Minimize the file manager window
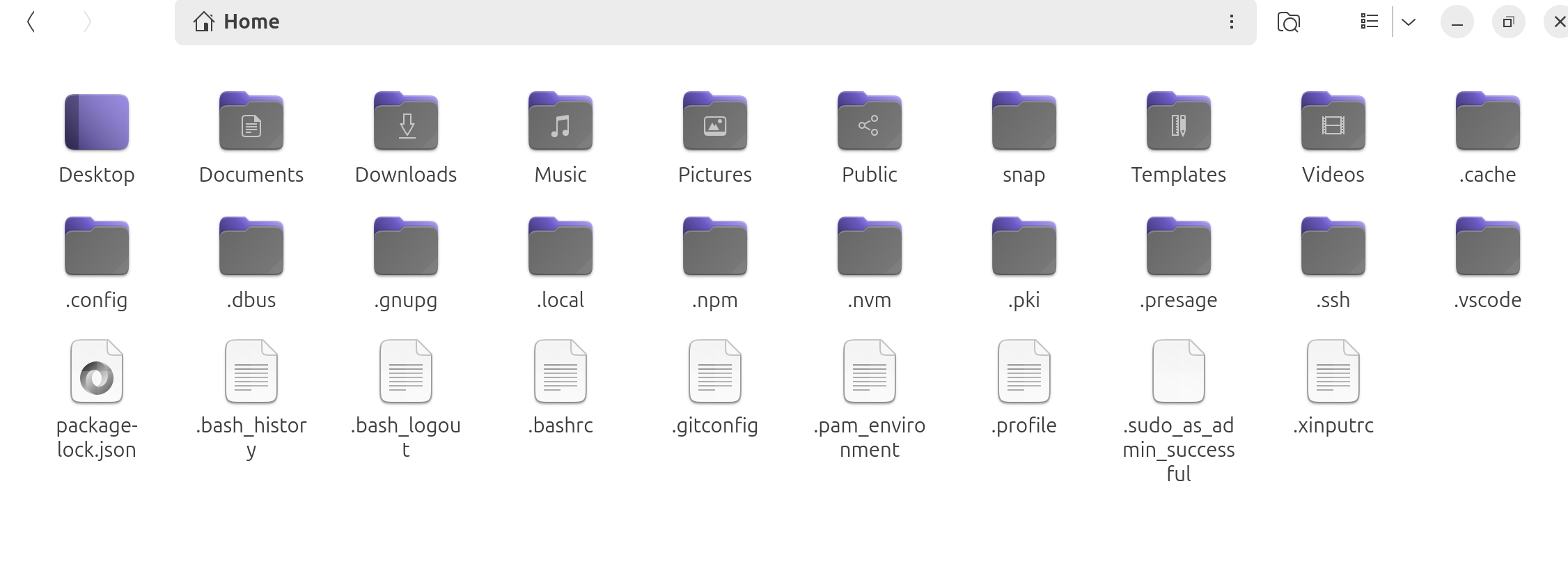 click(x=1457, y=22)
